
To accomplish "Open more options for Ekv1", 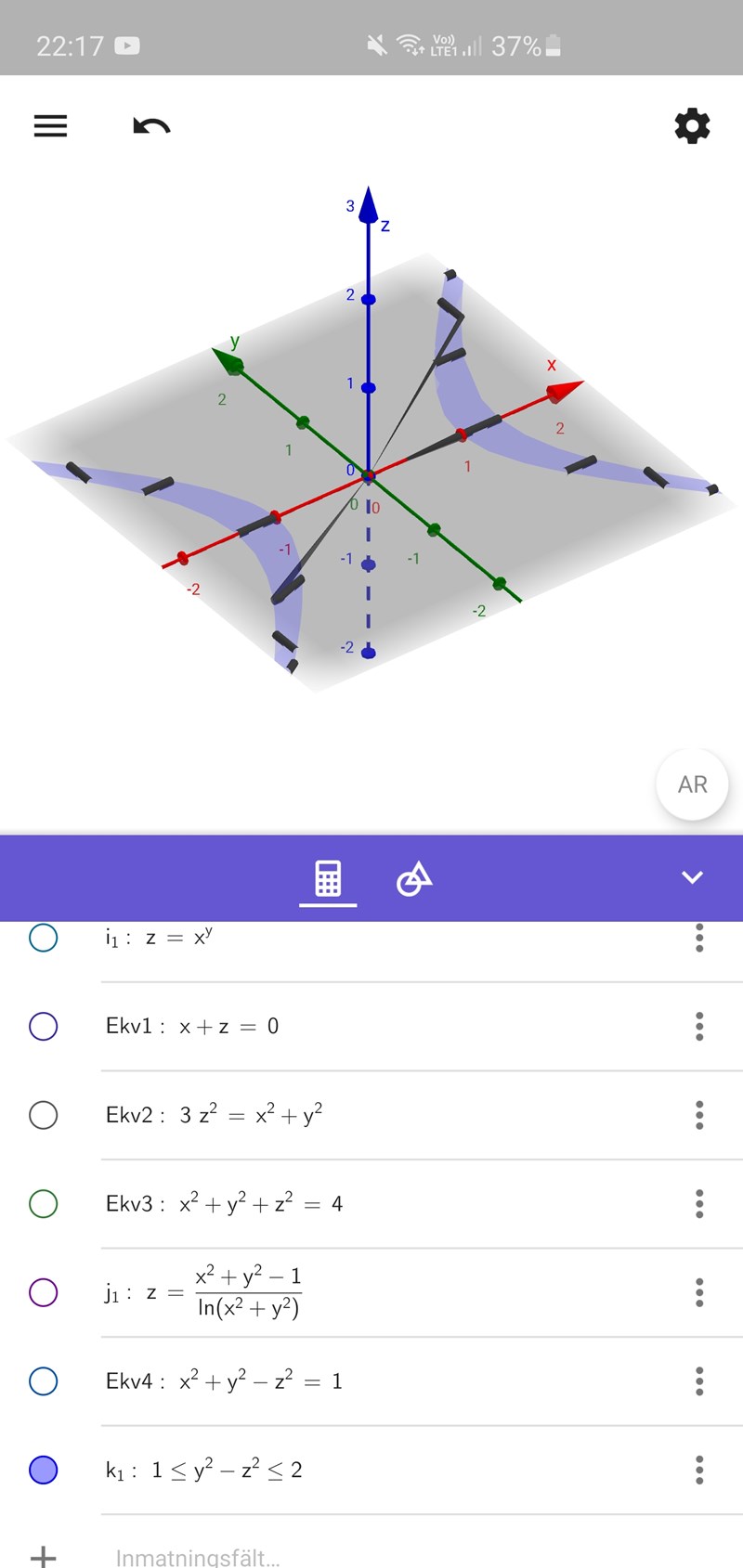I will pos(699,1026).
